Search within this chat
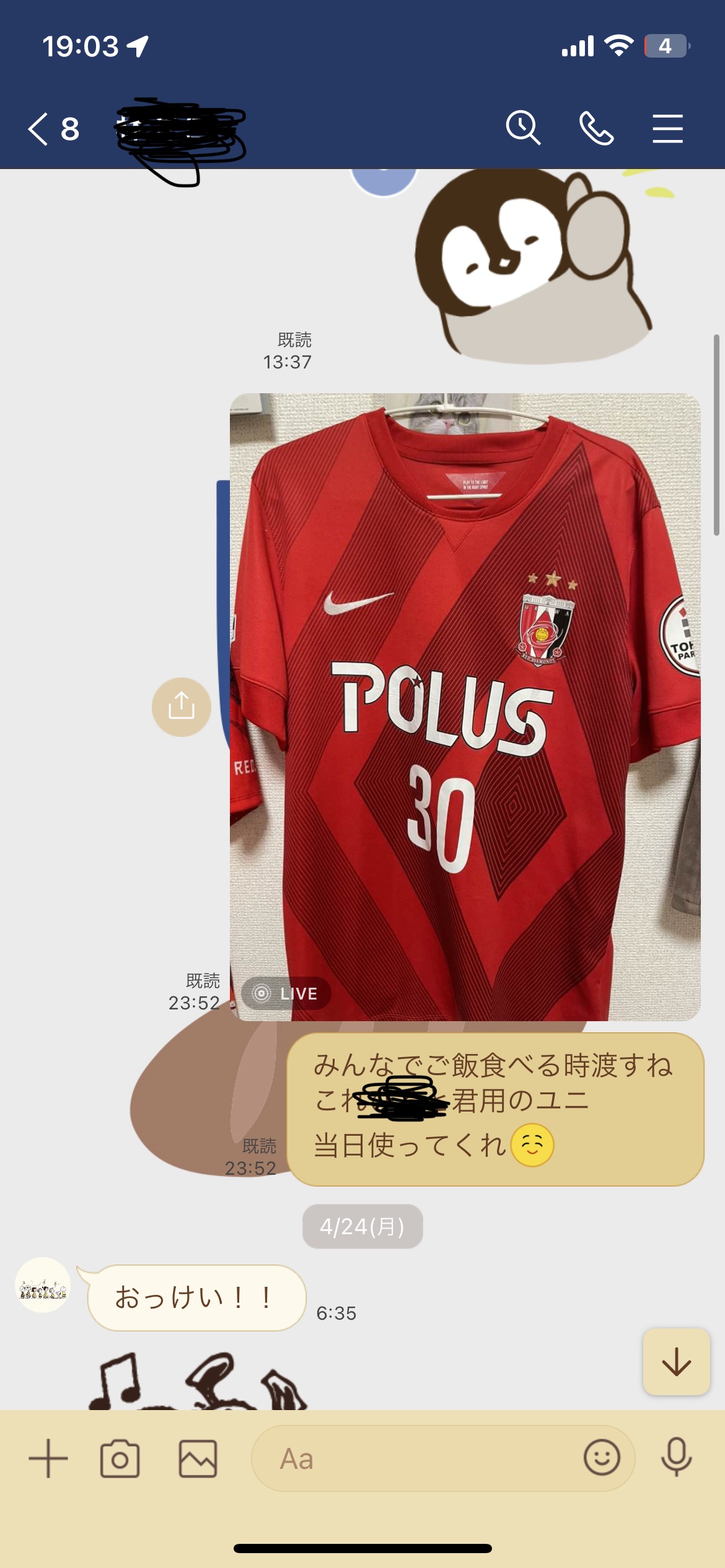The height and width of the screenshot is (1568, 725). (x=524, y=128)
